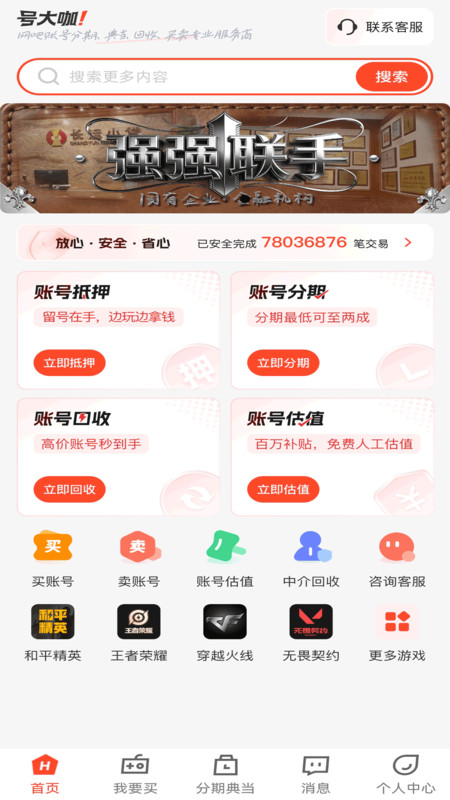This screenshot has width=450, height=800.
Task: Select the 王者荣耀 game
Action: click(x=139, y=633)
